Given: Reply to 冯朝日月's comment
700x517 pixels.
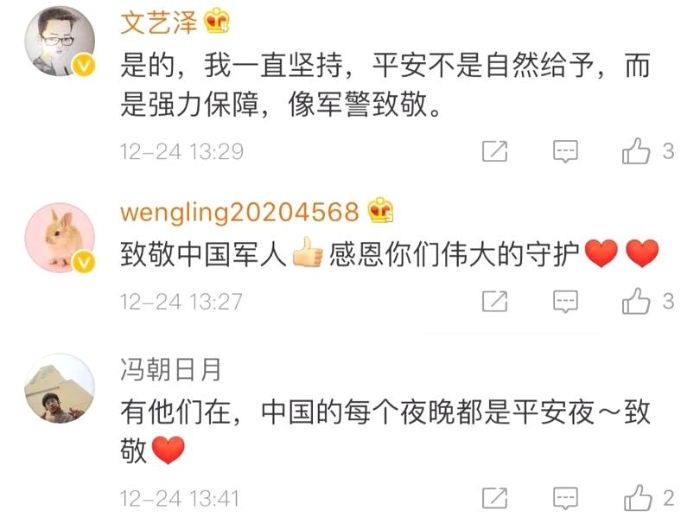Looking at the screenshot, I should (x=566, y=497).
